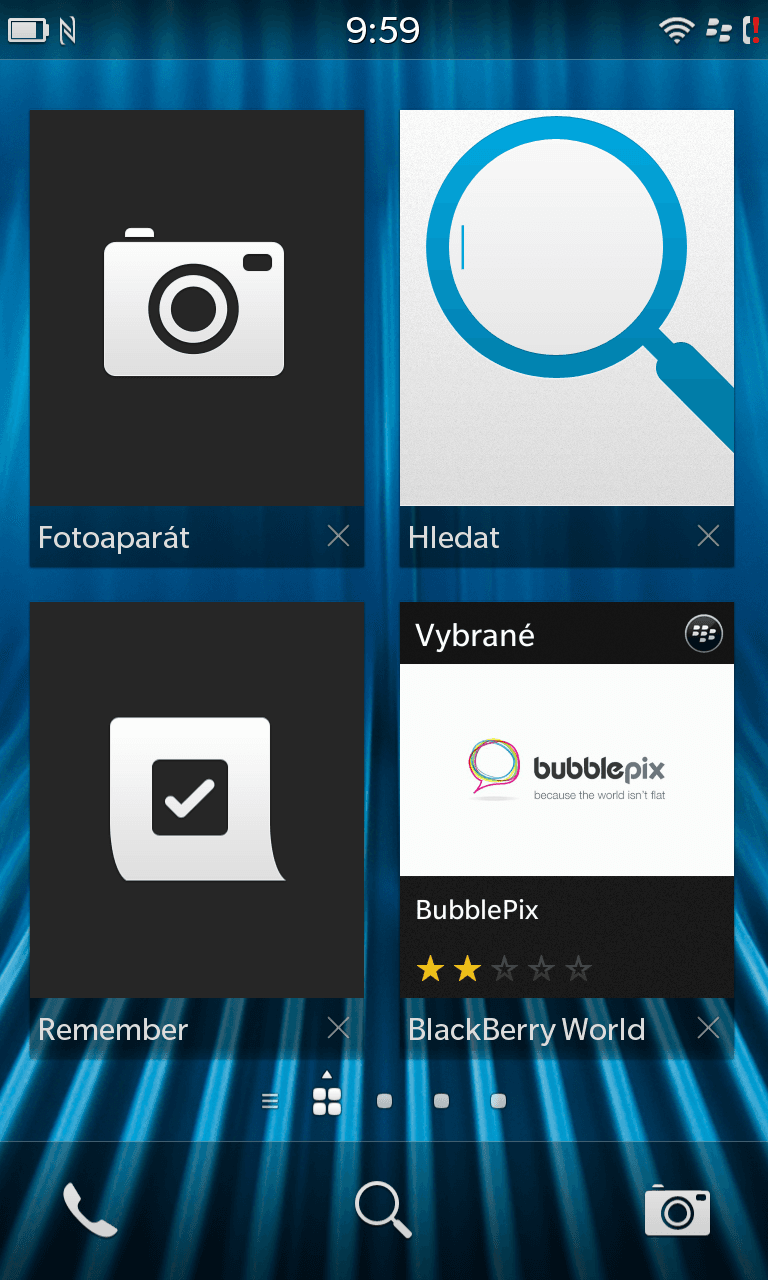The image size is (768, 1280).
Task: Close the BlackBerry World app
Action: [x=708, y=1028]
